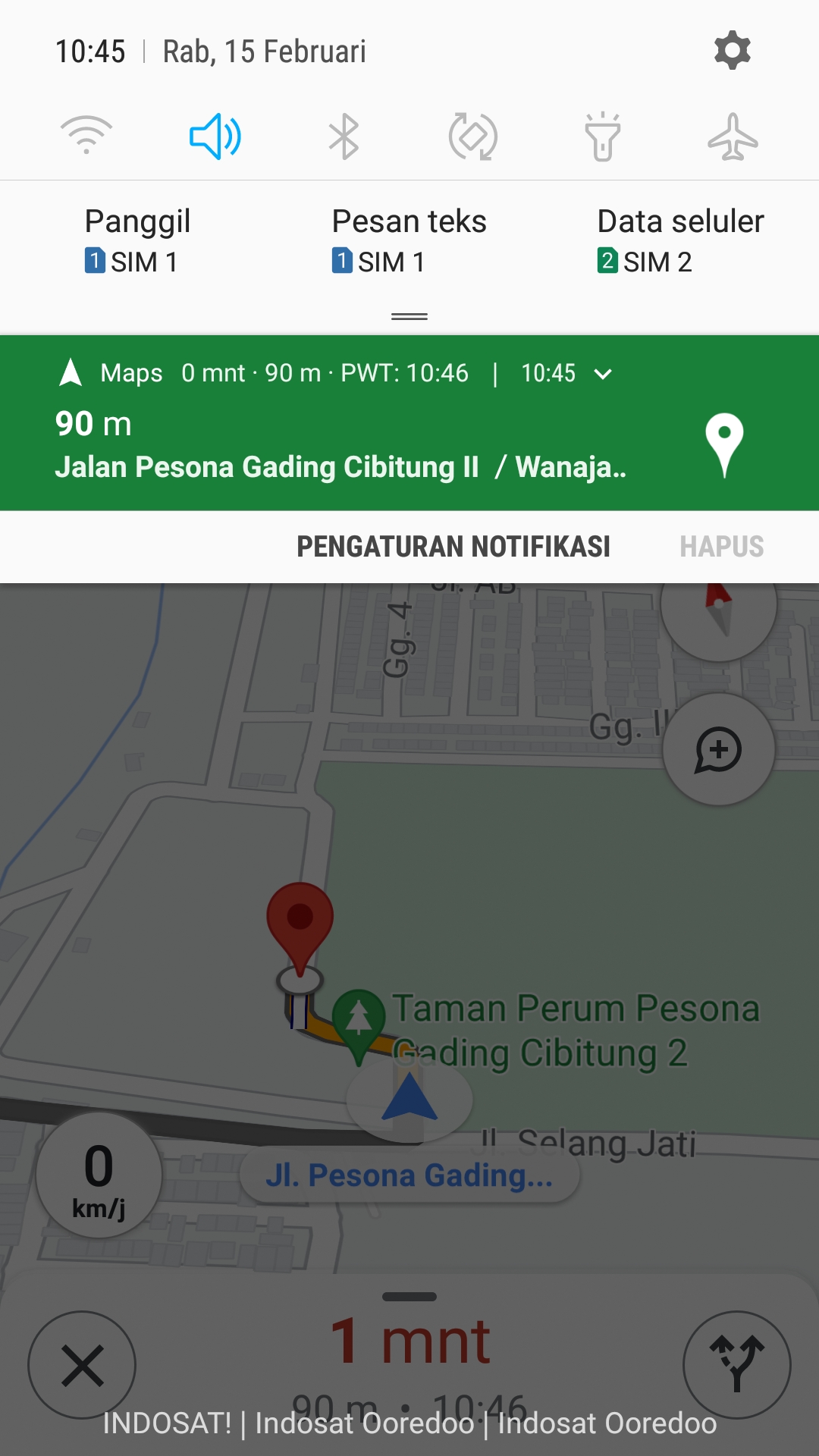Open settings gear in notification shade
This screenshot has height=1456, width=819.
click(732, 51)
